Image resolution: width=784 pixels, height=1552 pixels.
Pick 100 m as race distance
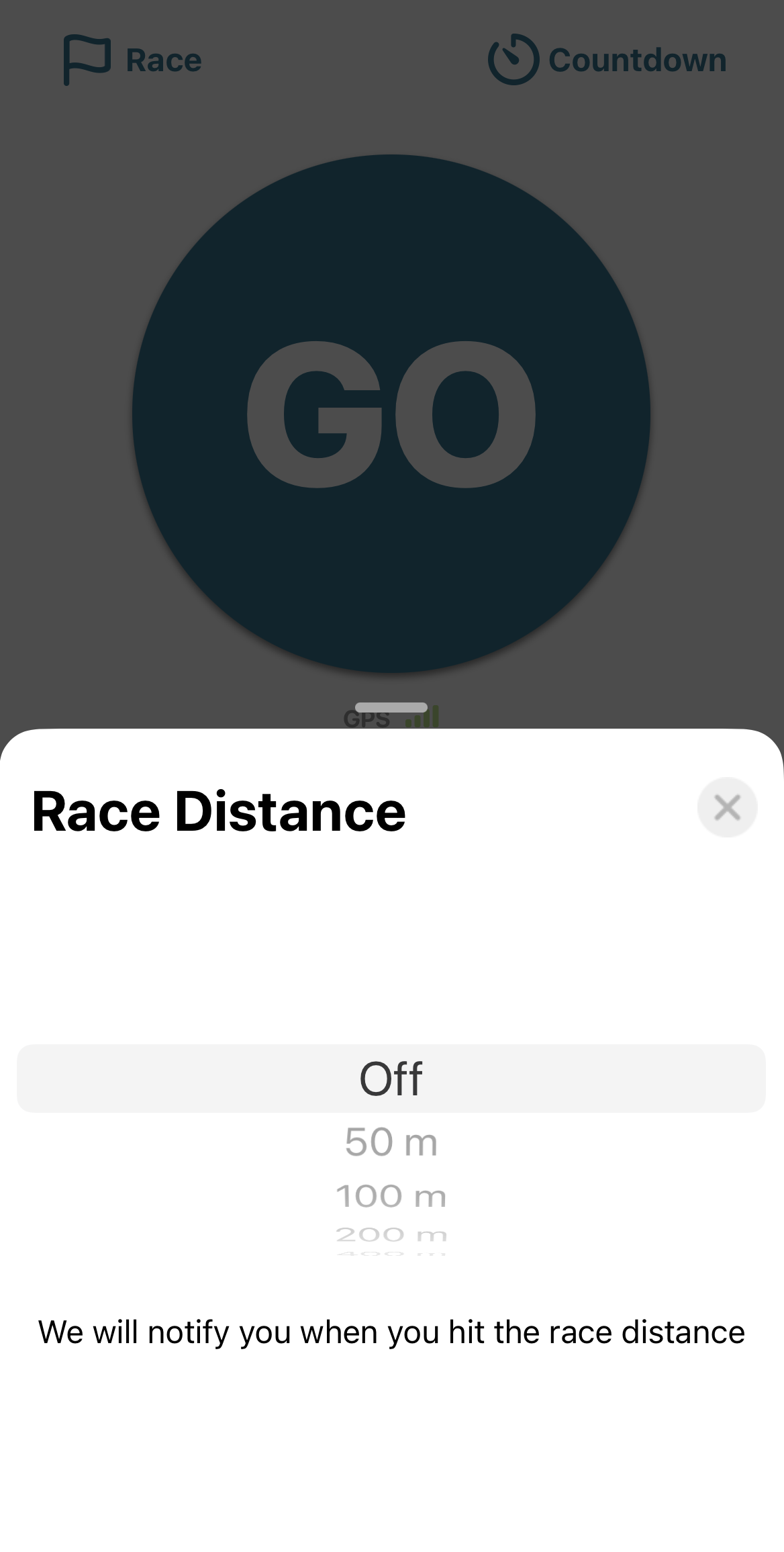coord(391,1195)
